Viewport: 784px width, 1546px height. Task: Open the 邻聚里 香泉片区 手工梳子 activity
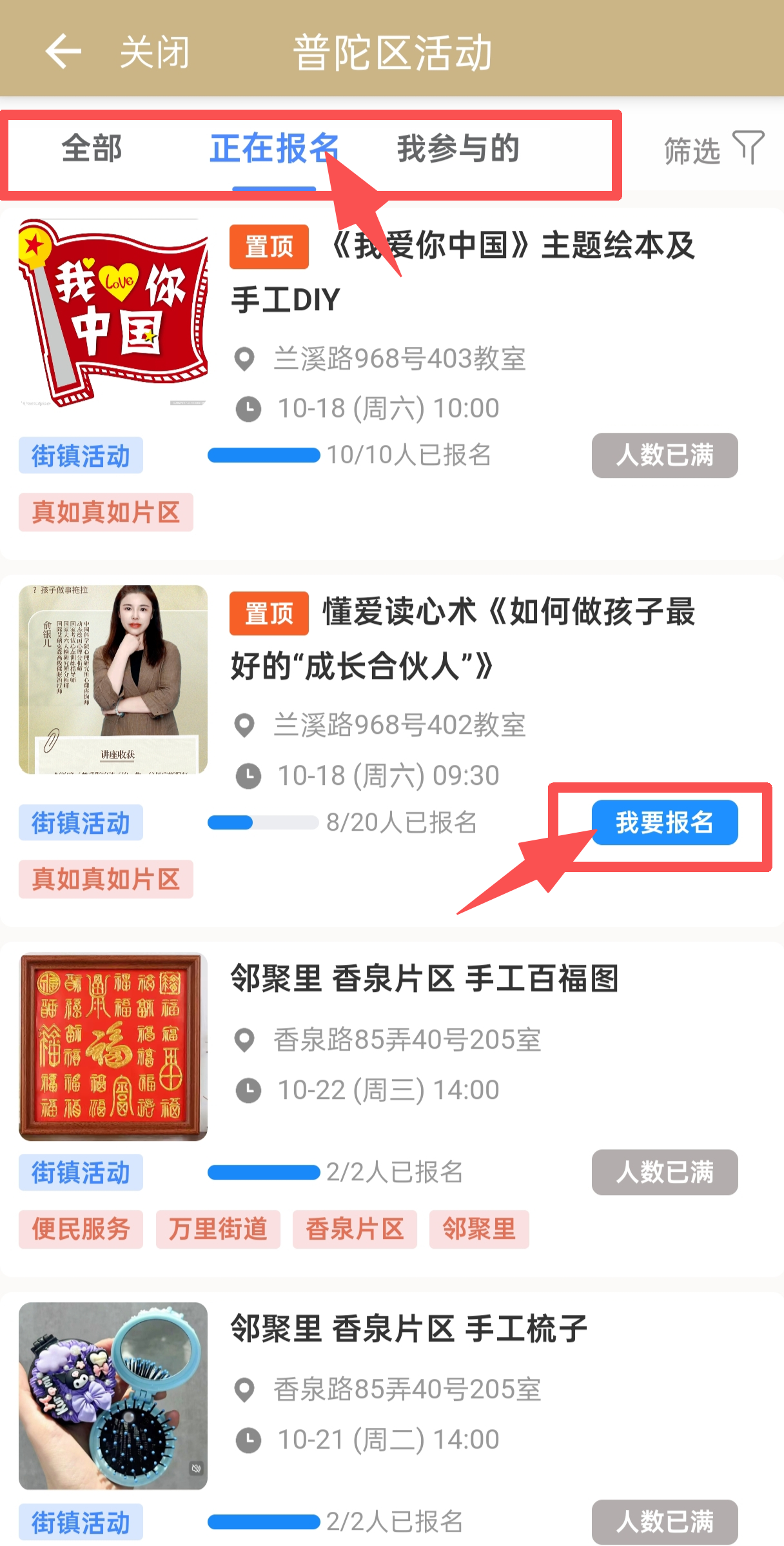[409, 1329]
